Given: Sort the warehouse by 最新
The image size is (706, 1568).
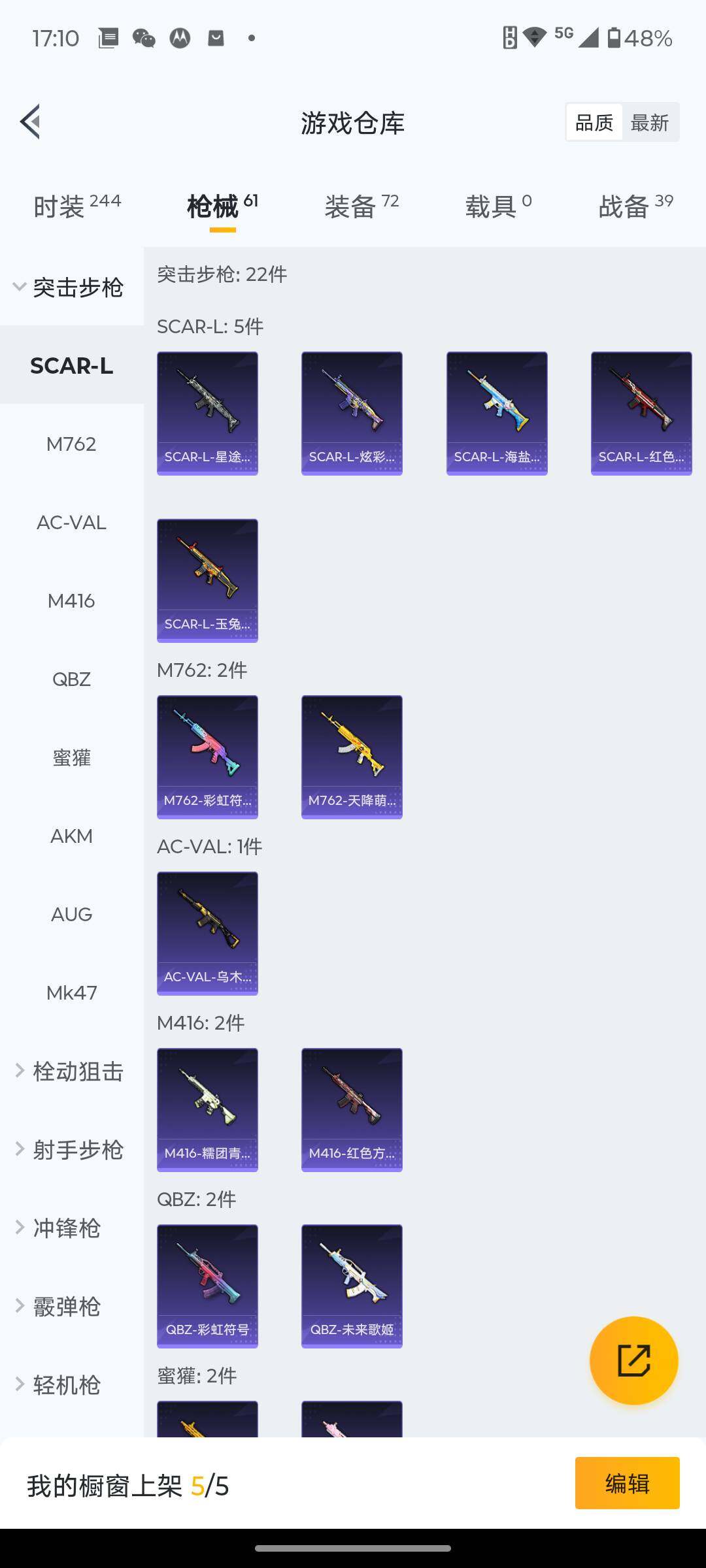Looking at the screenshot, I should 649,123.
